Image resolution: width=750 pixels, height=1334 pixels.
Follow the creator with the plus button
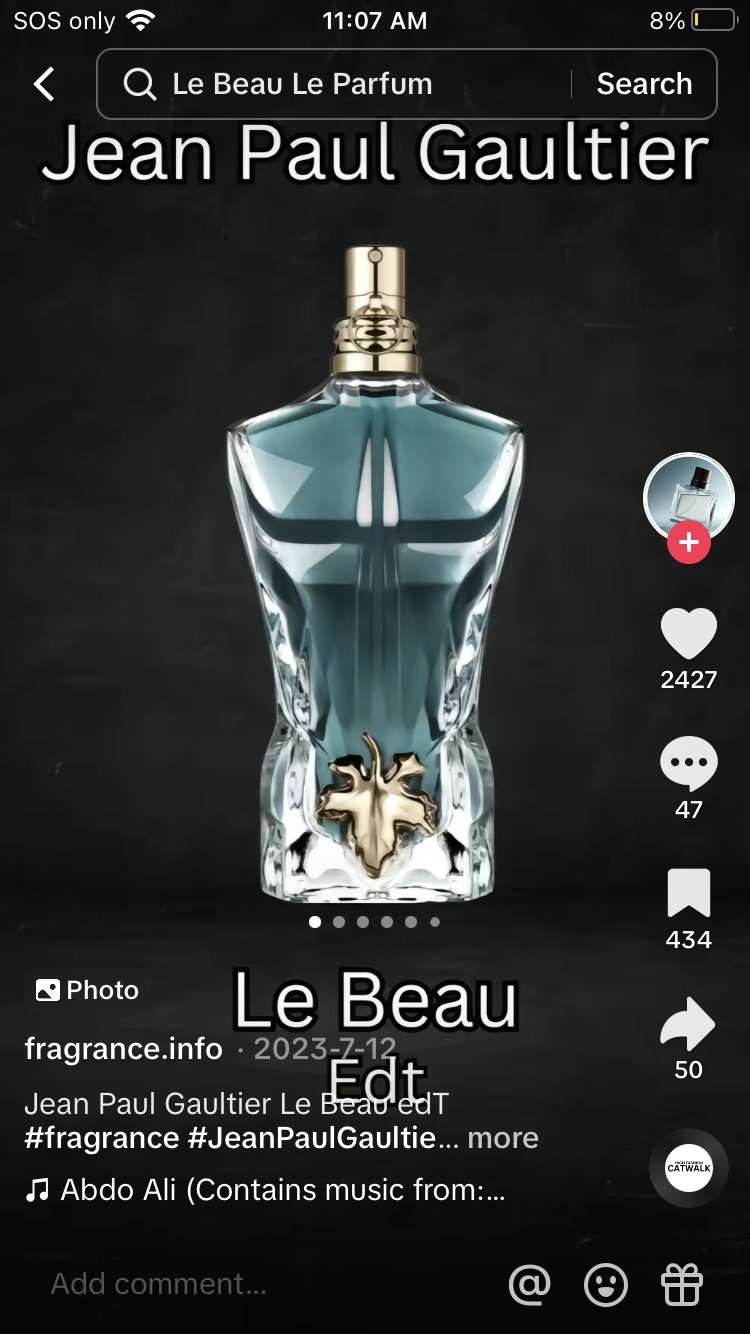point(689,543)
